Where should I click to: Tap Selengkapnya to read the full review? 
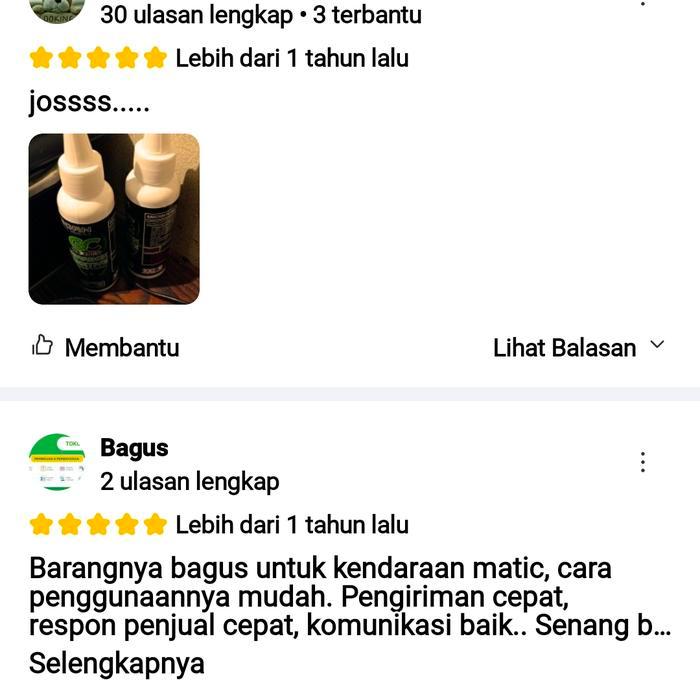tap(117, 663)
